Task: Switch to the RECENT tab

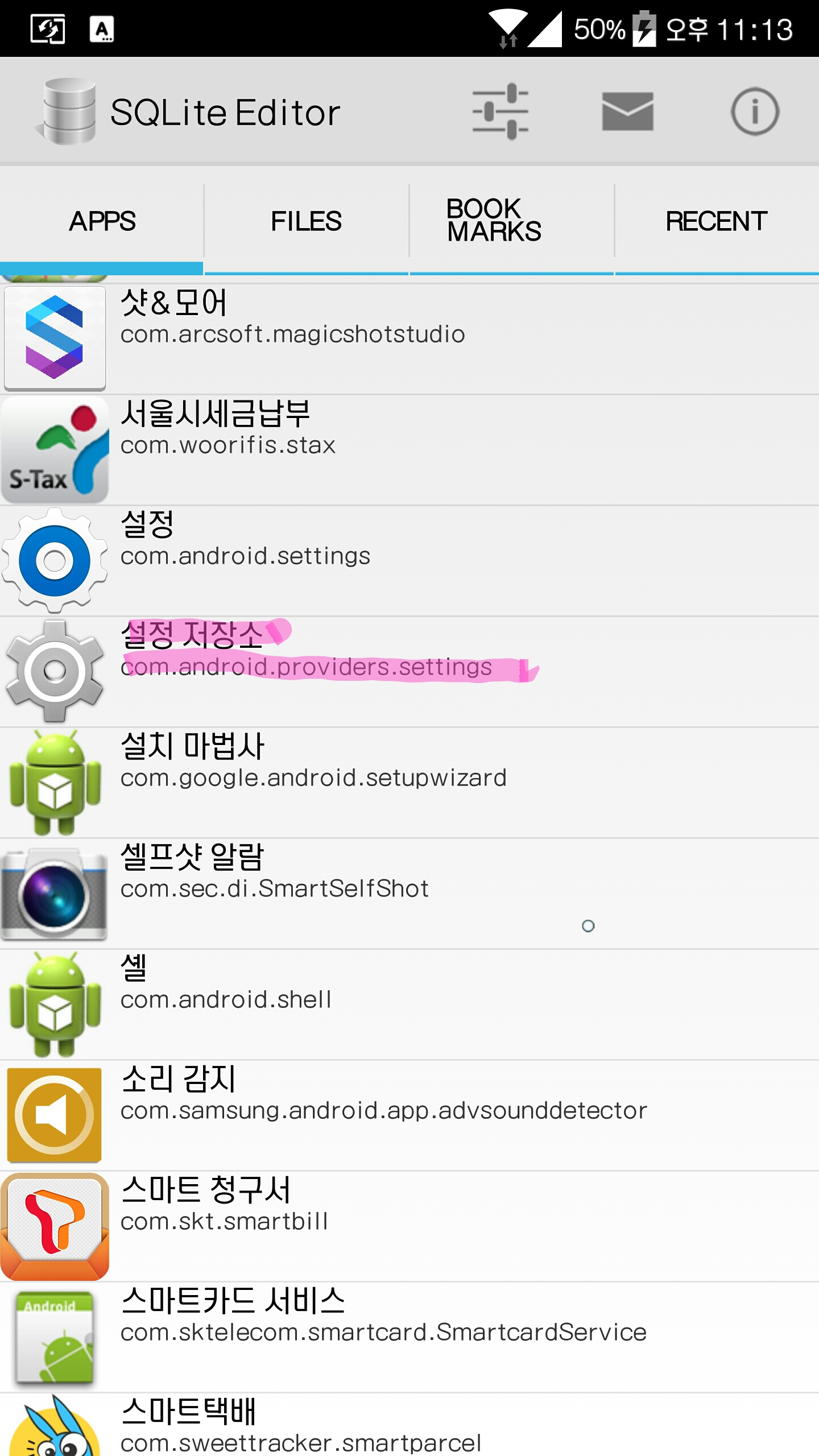Action: click(x=716, y=221)
